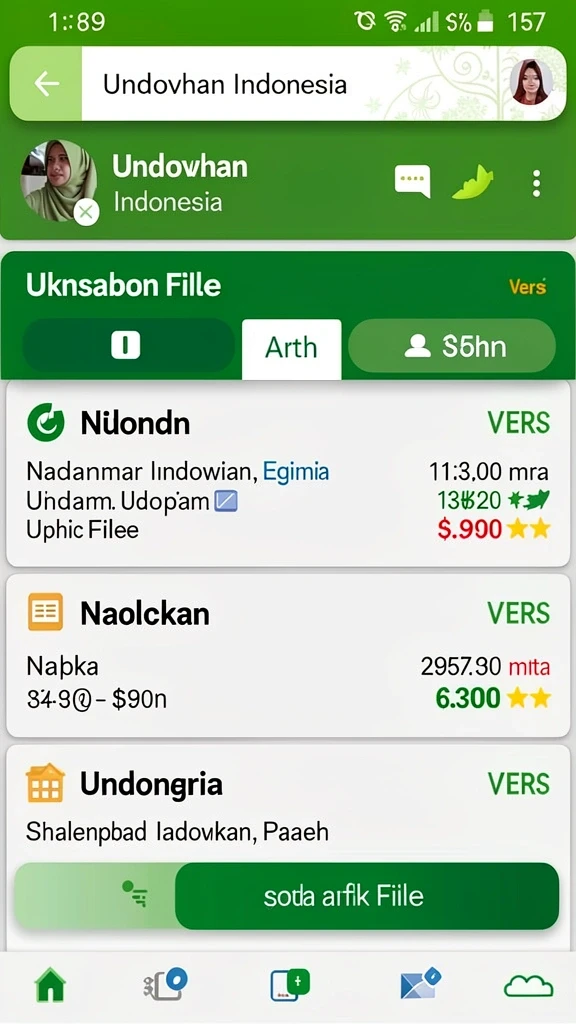Open the Naolckan card
Viewport: 576px width, 1024px height.
pyautogui.click(x=288, y=656)
